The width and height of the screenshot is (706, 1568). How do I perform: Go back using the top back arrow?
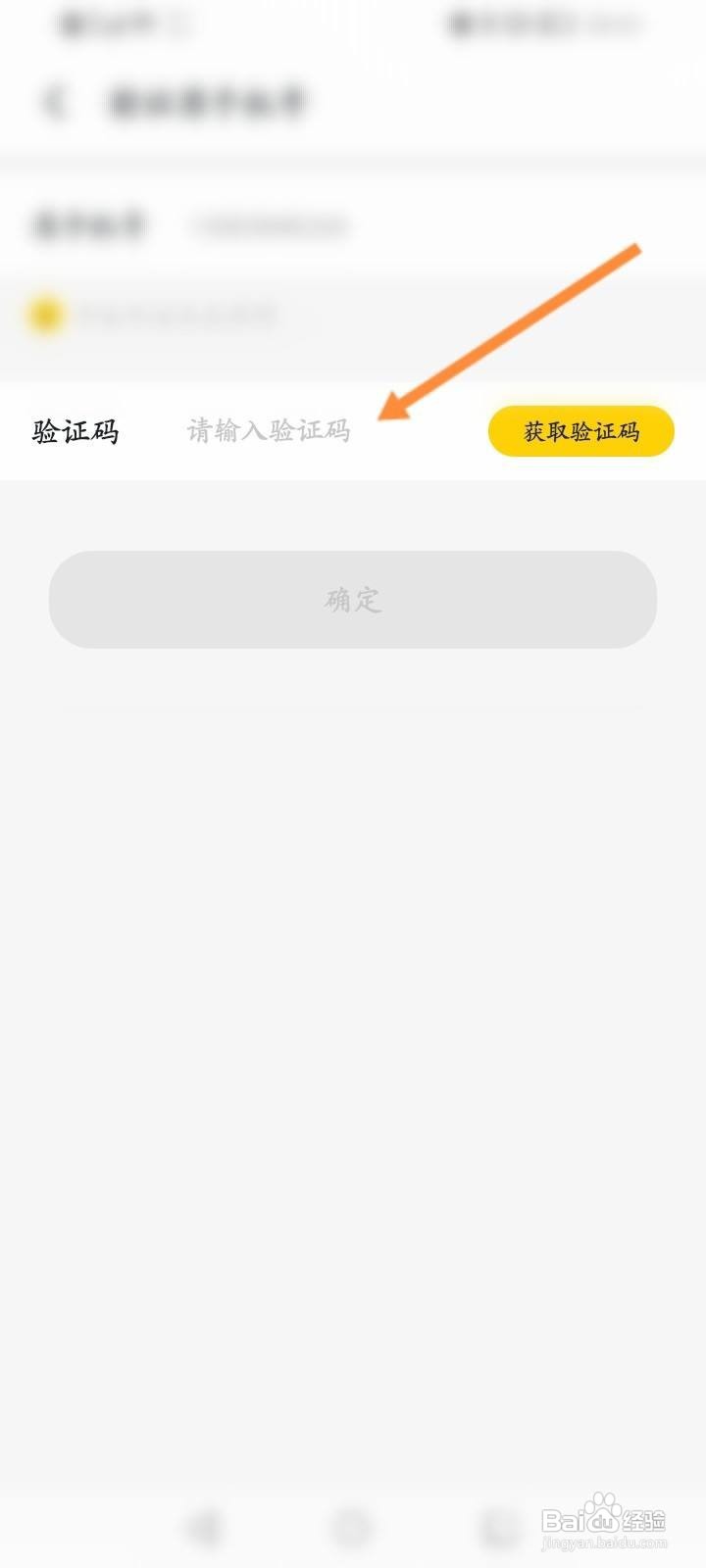55,101
